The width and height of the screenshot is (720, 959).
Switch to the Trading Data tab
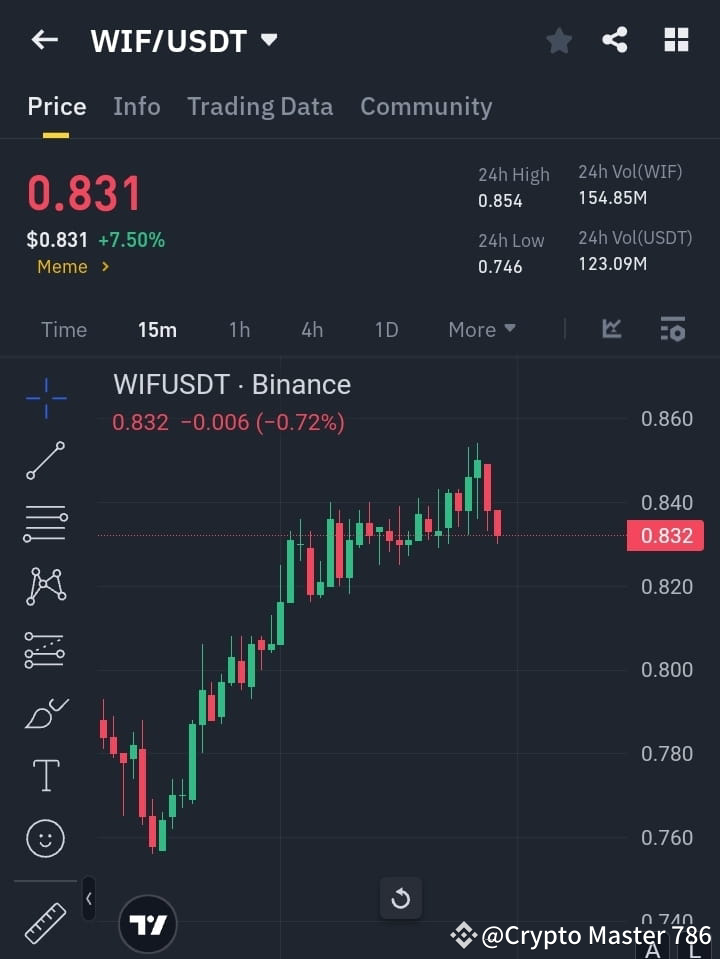260,106
